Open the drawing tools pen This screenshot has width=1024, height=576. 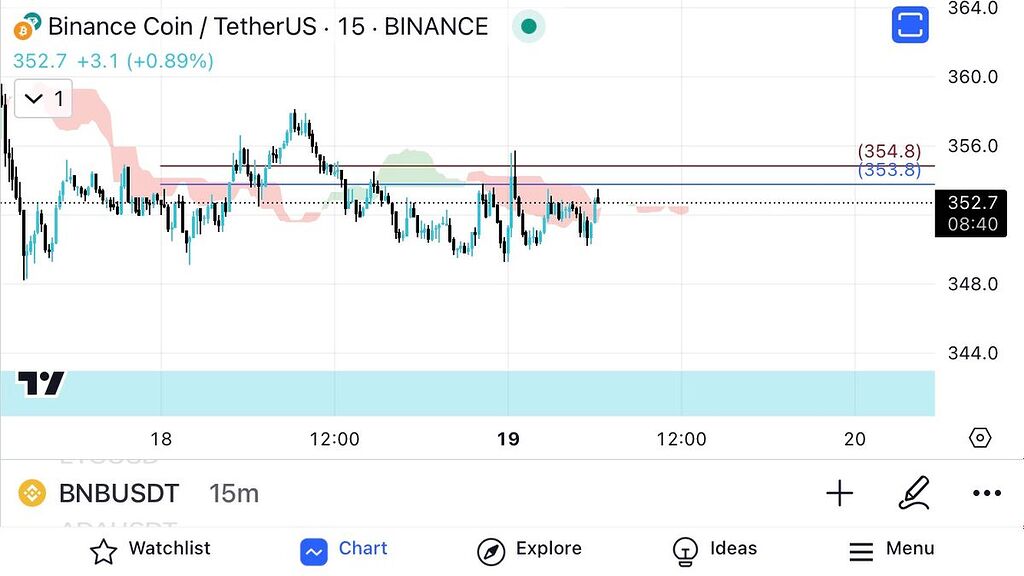(913, 493)
